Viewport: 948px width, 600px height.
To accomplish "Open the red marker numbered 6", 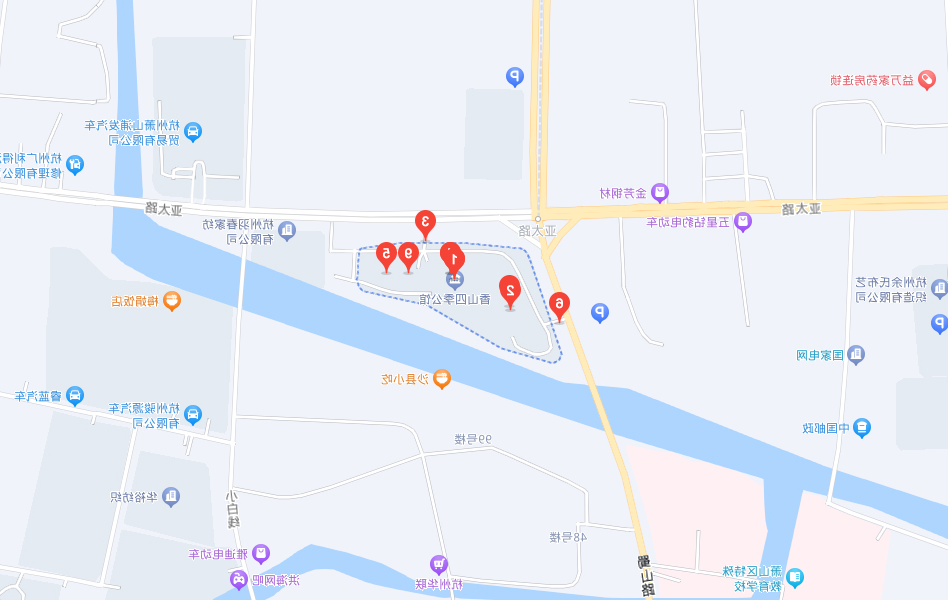I will (560, 304).
